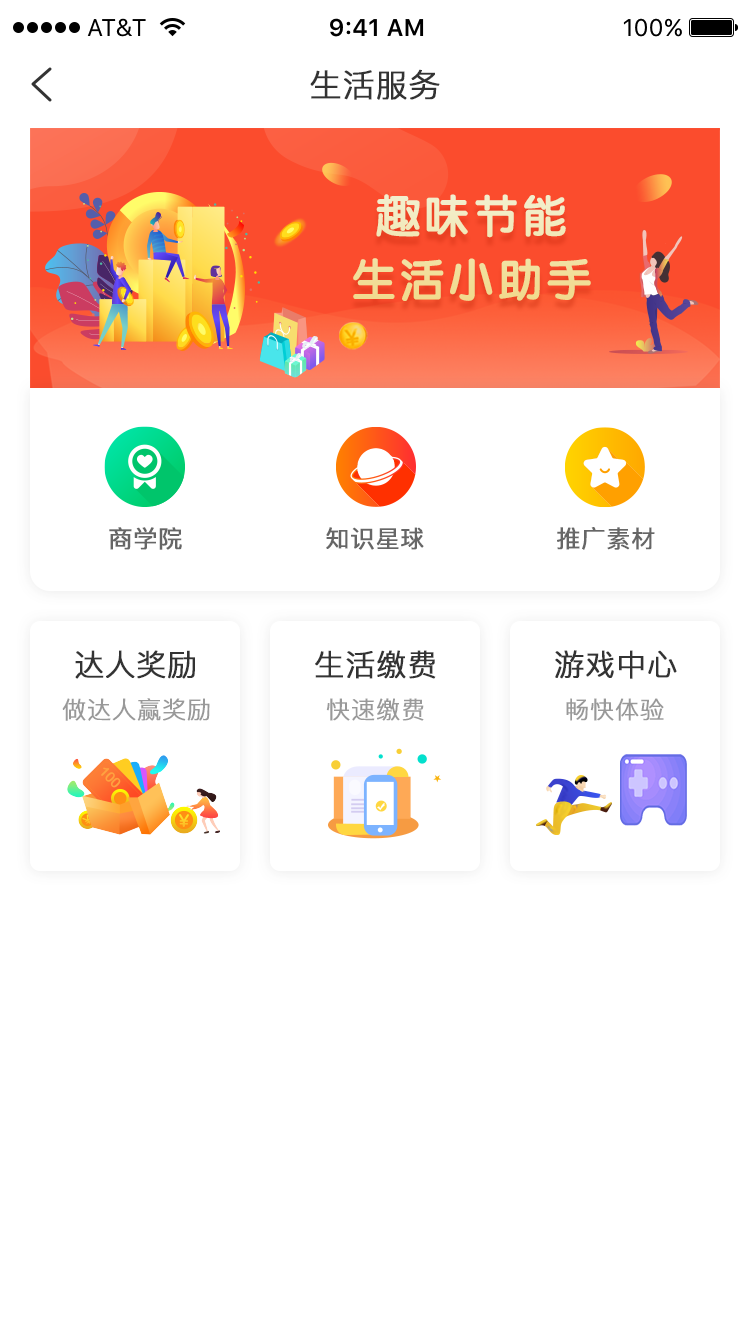Tap the yellow star icon for 推广素材
Screen dimensions: 750x1334
(605, 466)
